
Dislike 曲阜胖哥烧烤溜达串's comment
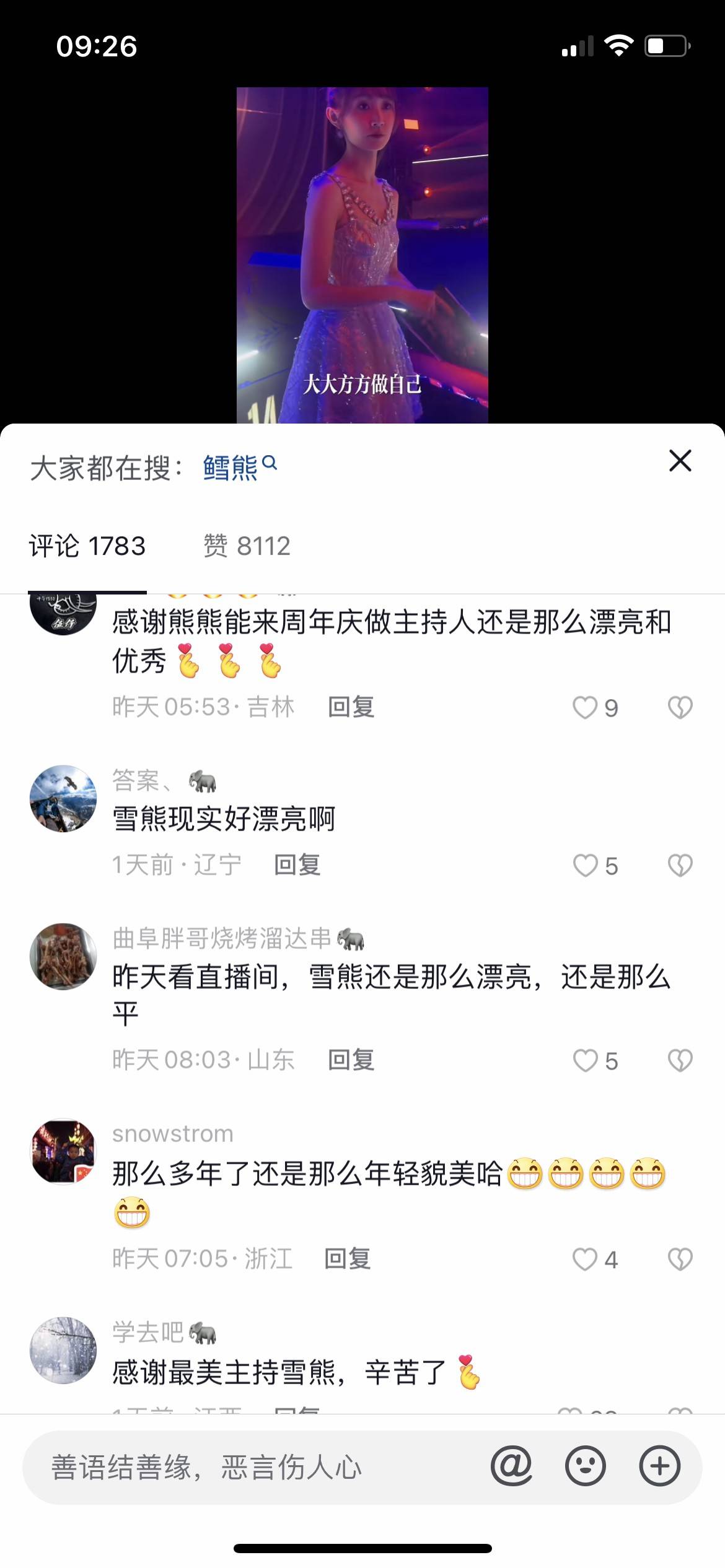pos(680,1060)
